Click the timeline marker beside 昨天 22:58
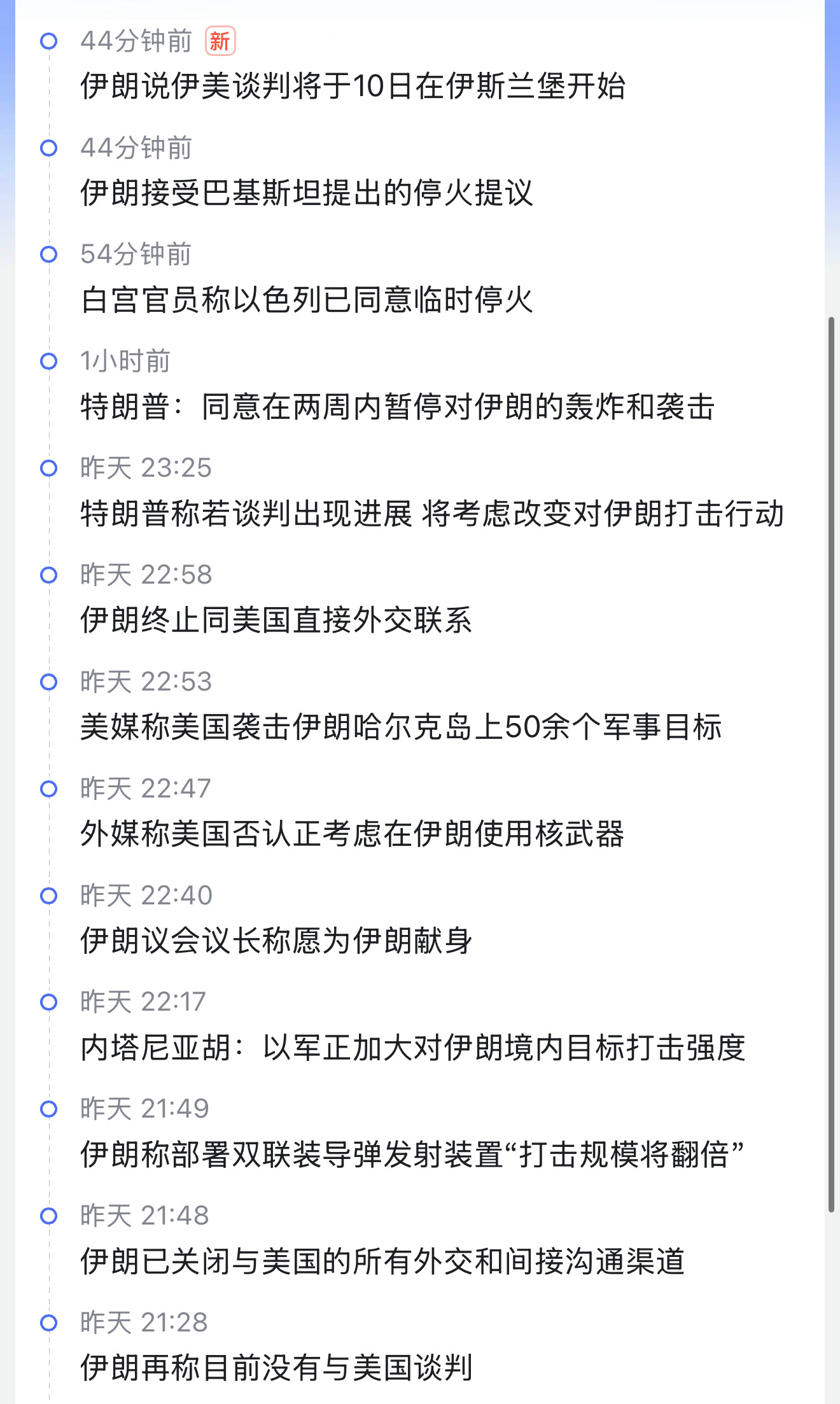The width and height of the screenshot is (840, 1404). point(48,574)
